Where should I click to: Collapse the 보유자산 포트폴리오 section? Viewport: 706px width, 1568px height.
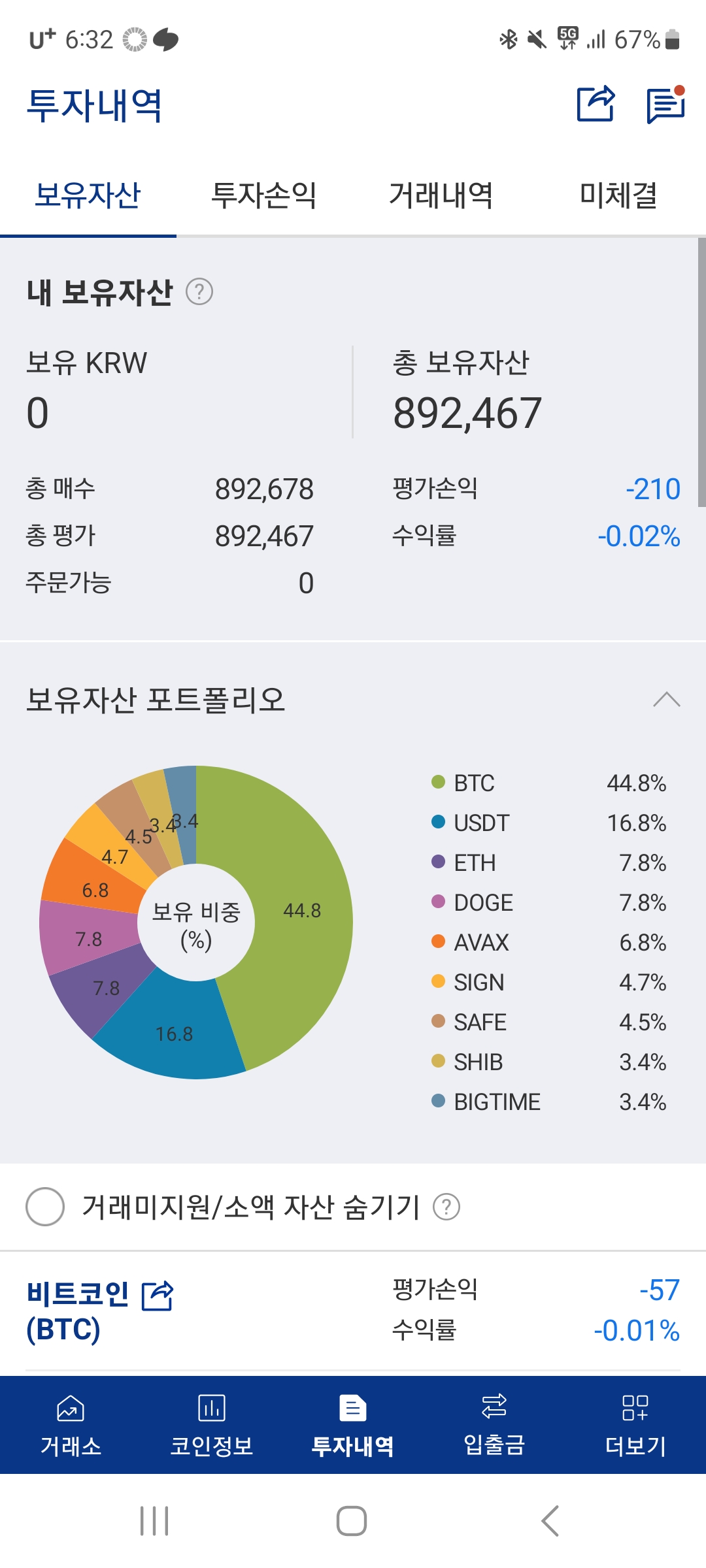[x=666, y=700]
